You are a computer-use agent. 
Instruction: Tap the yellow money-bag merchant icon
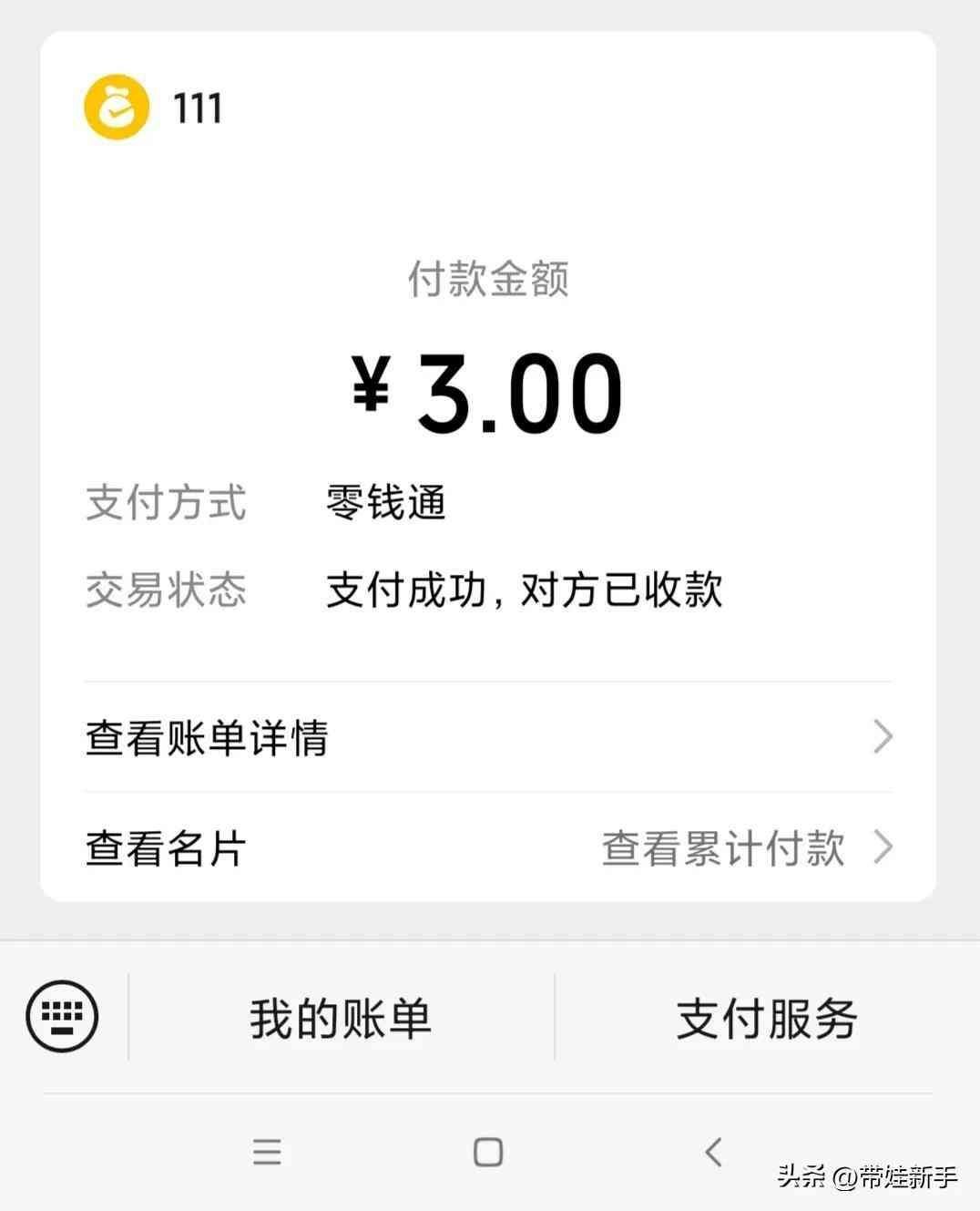115,107
